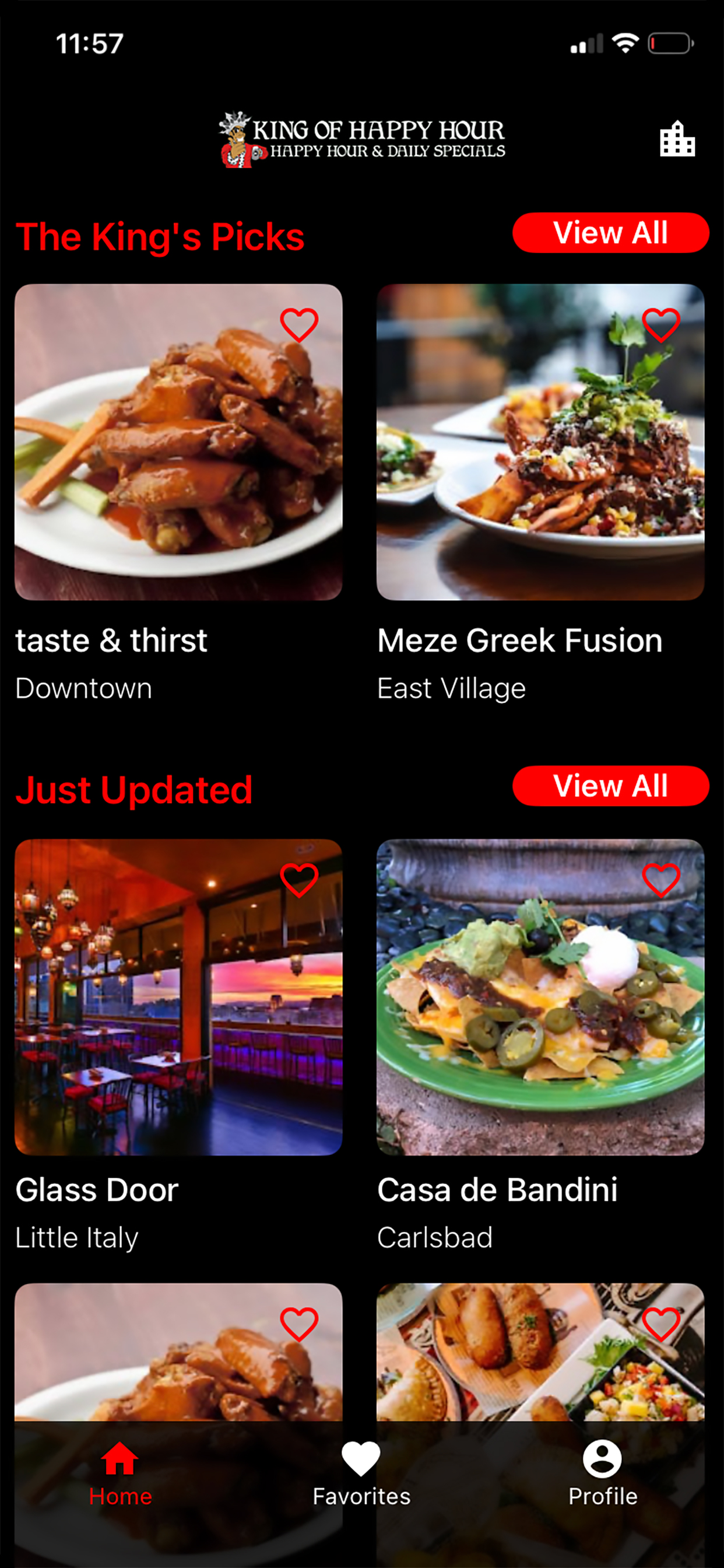Like Meze Greek Fusion with heart icon
The width and height of the screenshot is (724, 1568).
661,324
